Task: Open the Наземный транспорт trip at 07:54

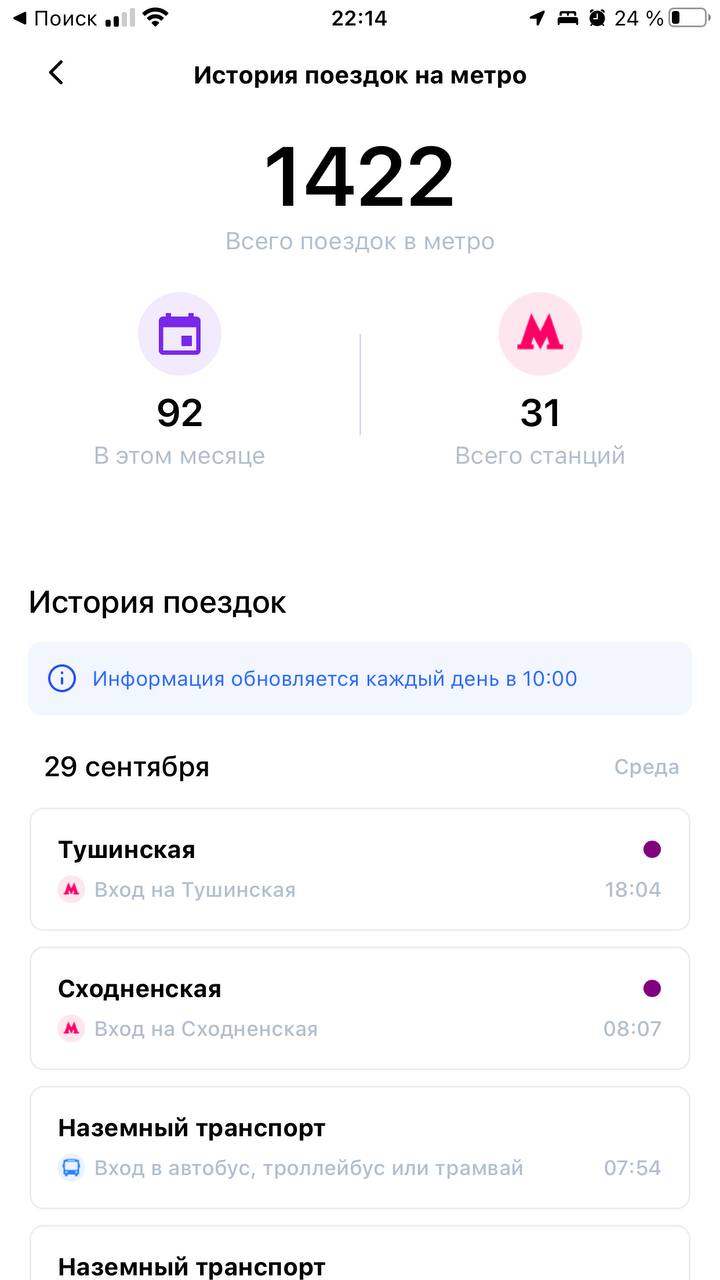Action: [x=360, y=1147]
